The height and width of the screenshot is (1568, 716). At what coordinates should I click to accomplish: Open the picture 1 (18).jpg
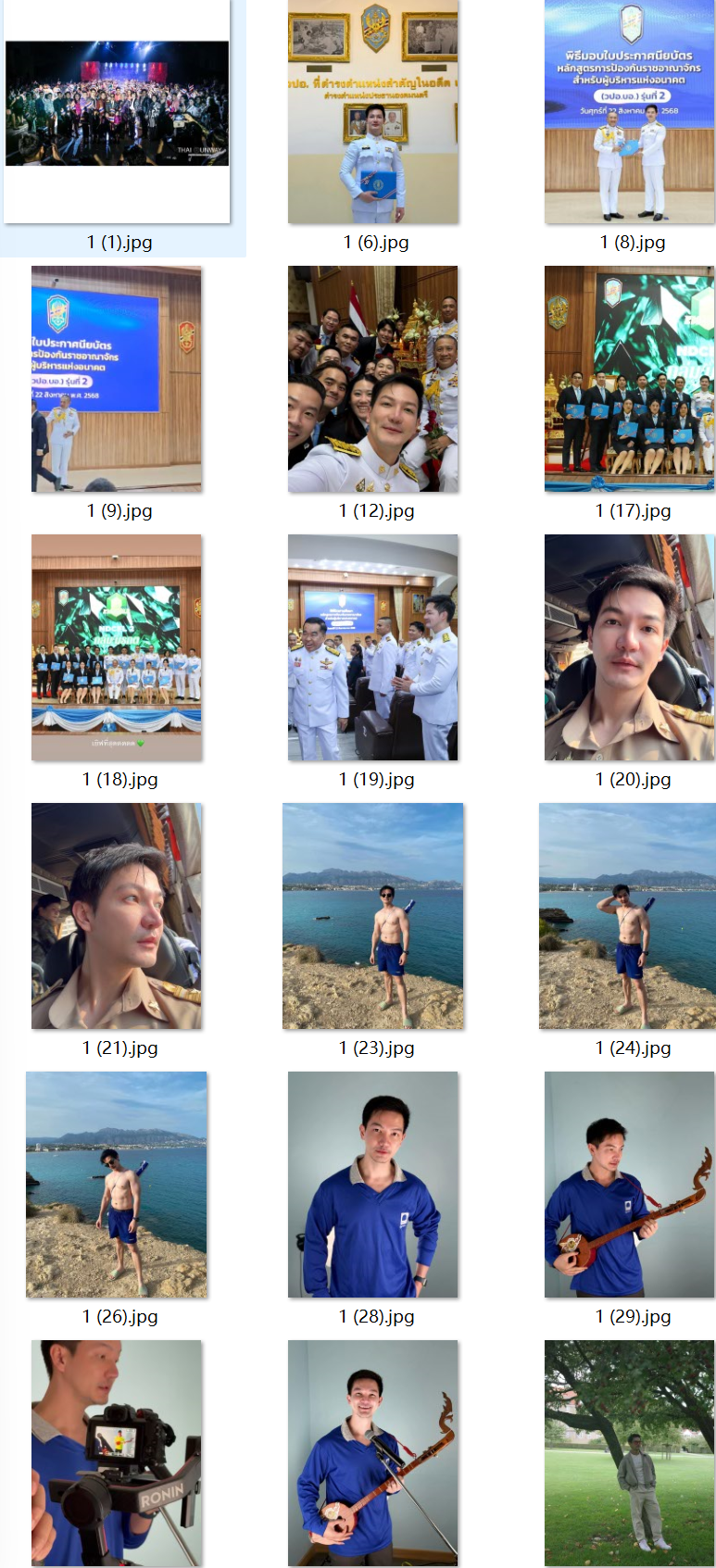click(117, 647)
